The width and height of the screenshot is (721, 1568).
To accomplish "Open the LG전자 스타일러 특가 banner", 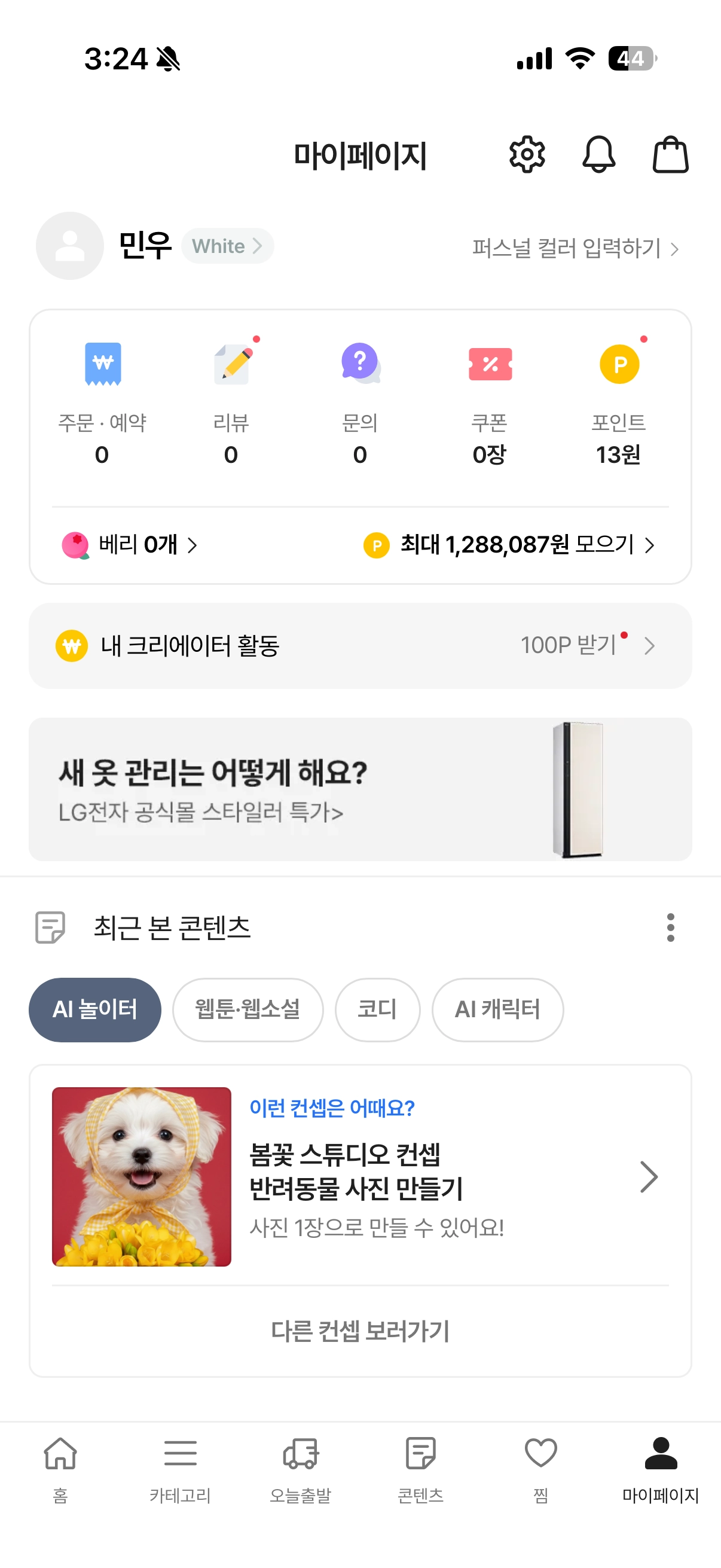I will coord(360,789).
